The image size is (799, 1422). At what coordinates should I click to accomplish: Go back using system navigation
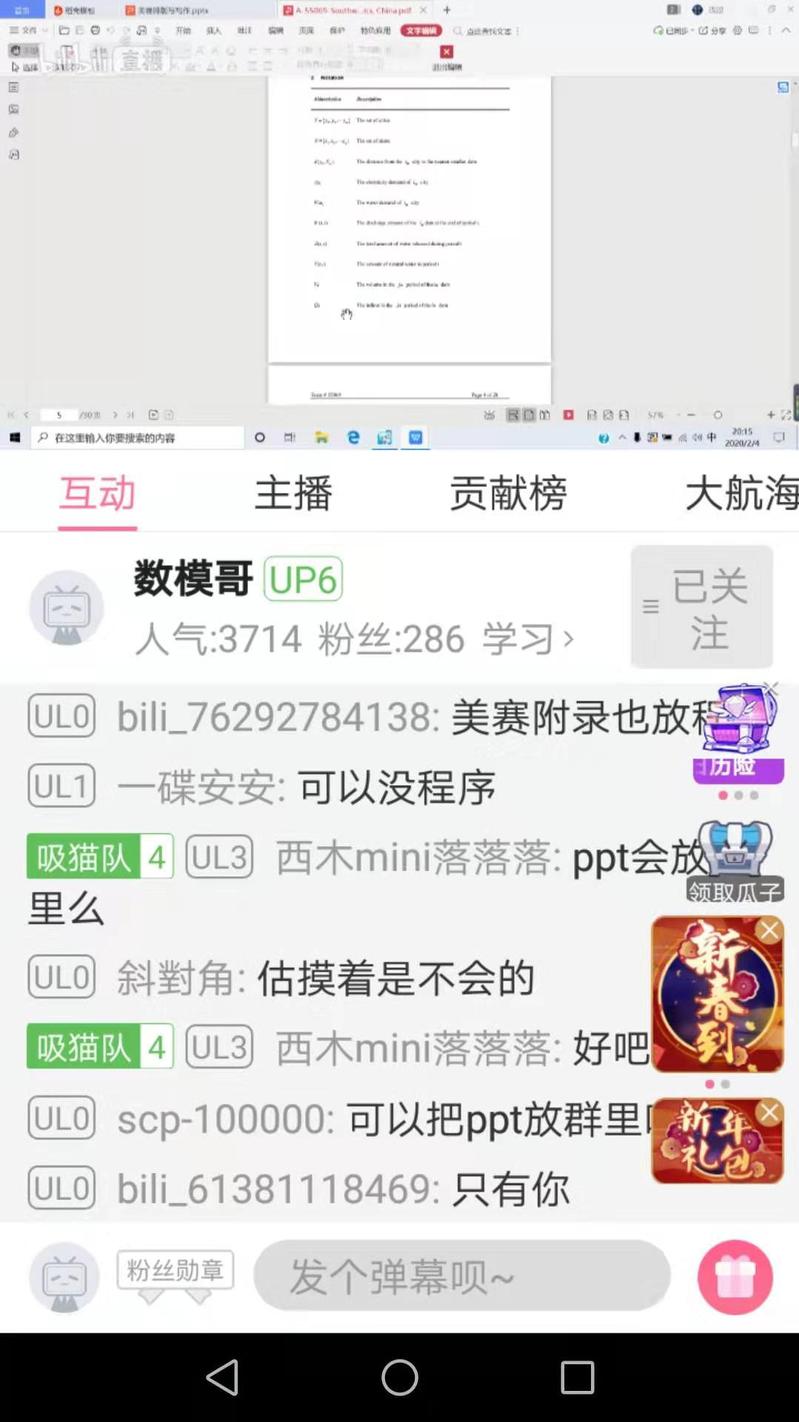pyautogui.click(x=222, y=1377)
